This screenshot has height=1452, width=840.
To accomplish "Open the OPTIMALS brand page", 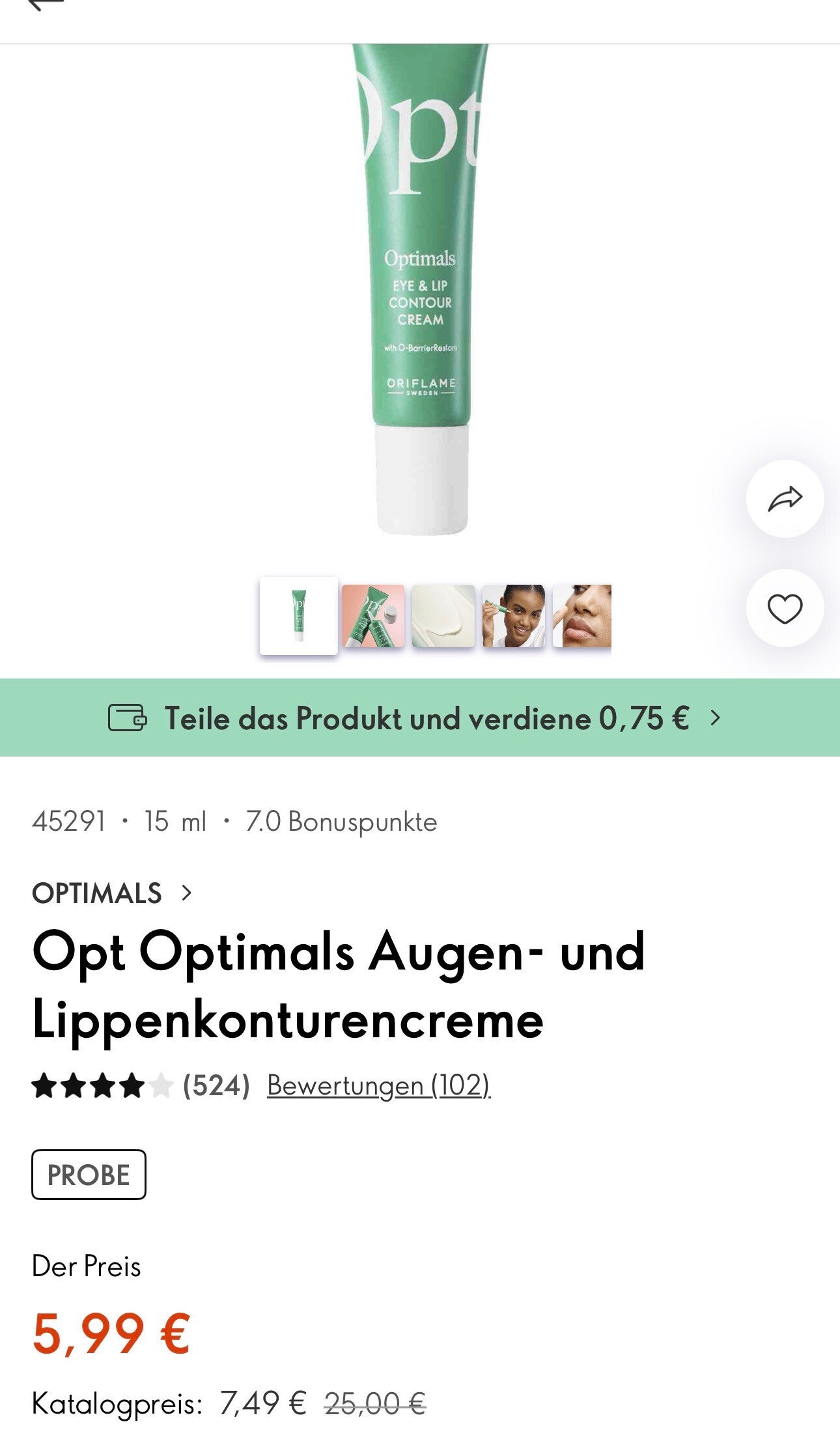I will pyautogui.click(x=111, y=893).
